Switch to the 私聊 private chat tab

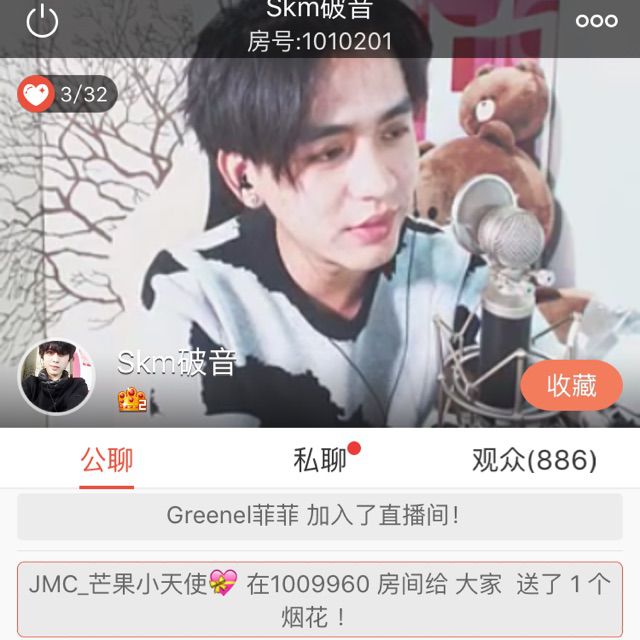tap(320, 460)
